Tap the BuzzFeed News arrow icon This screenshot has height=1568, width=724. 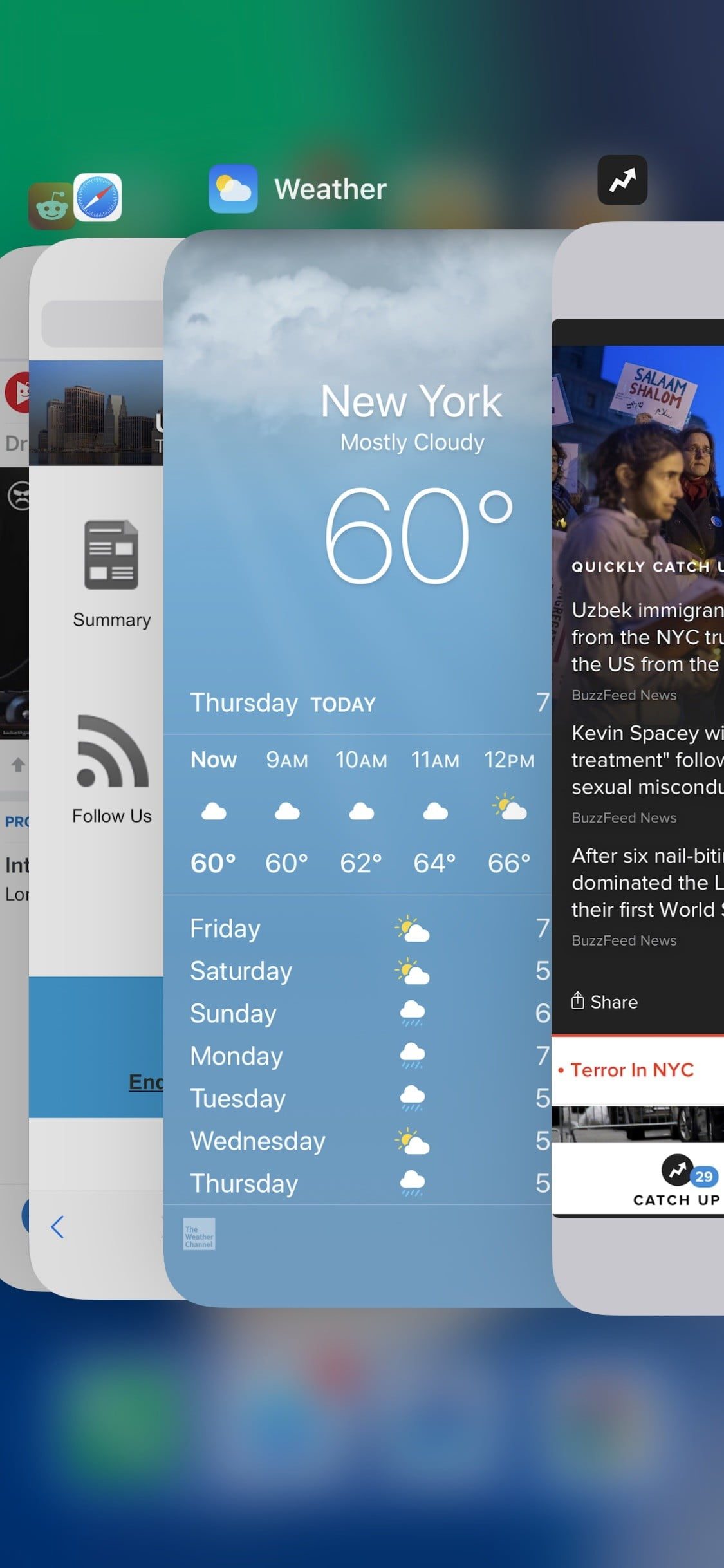(622, 180)
